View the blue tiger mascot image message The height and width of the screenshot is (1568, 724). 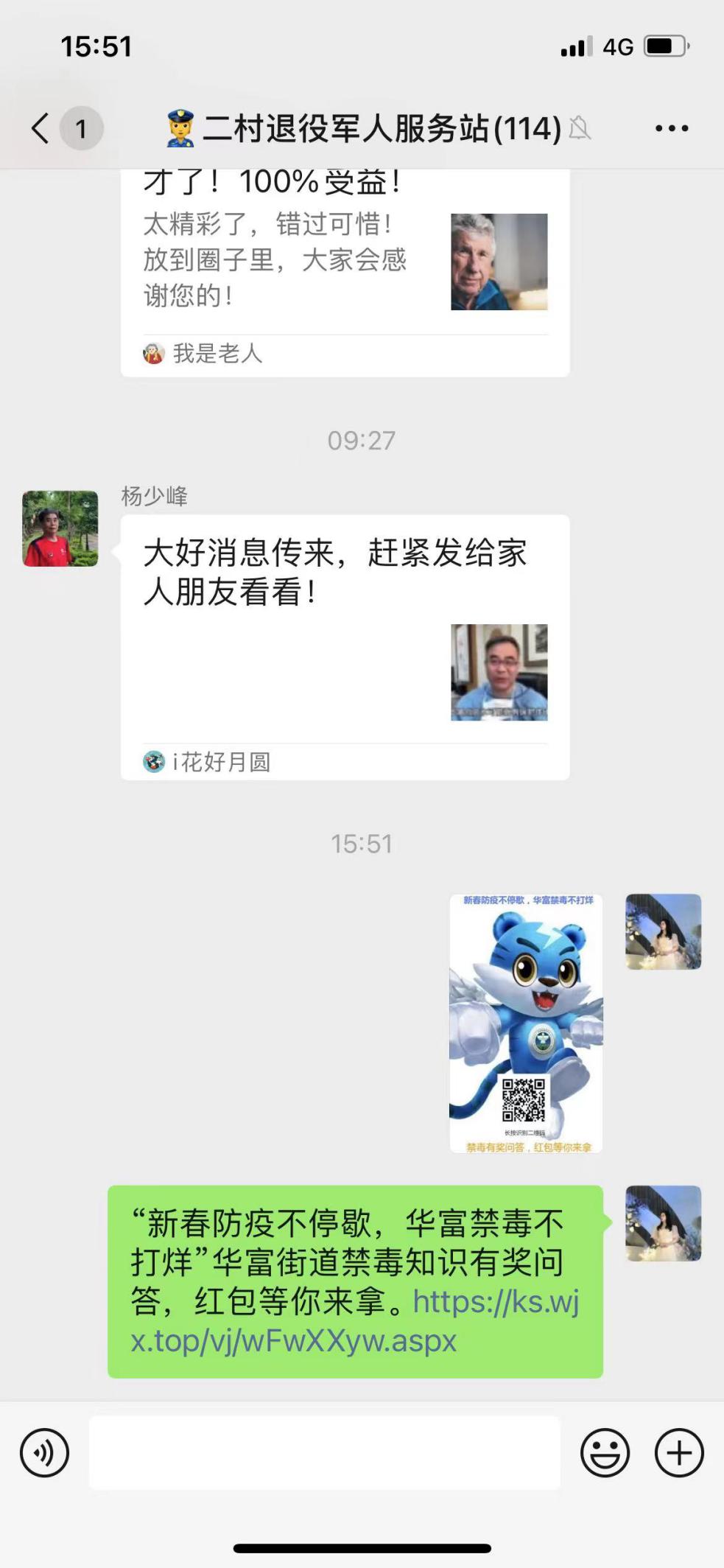coord(526,1023)
